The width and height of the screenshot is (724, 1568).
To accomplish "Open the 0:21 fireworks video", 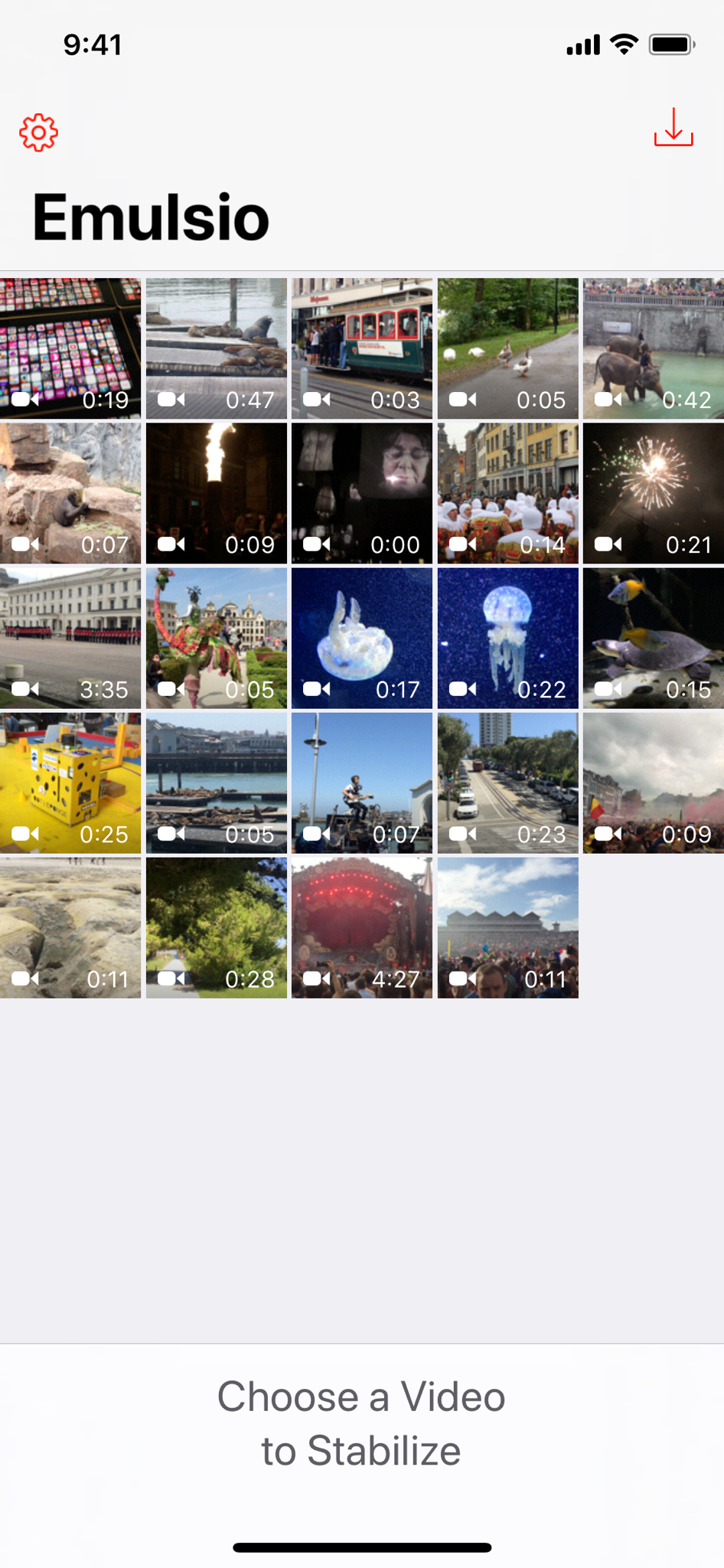I will (x=654, y=493).
